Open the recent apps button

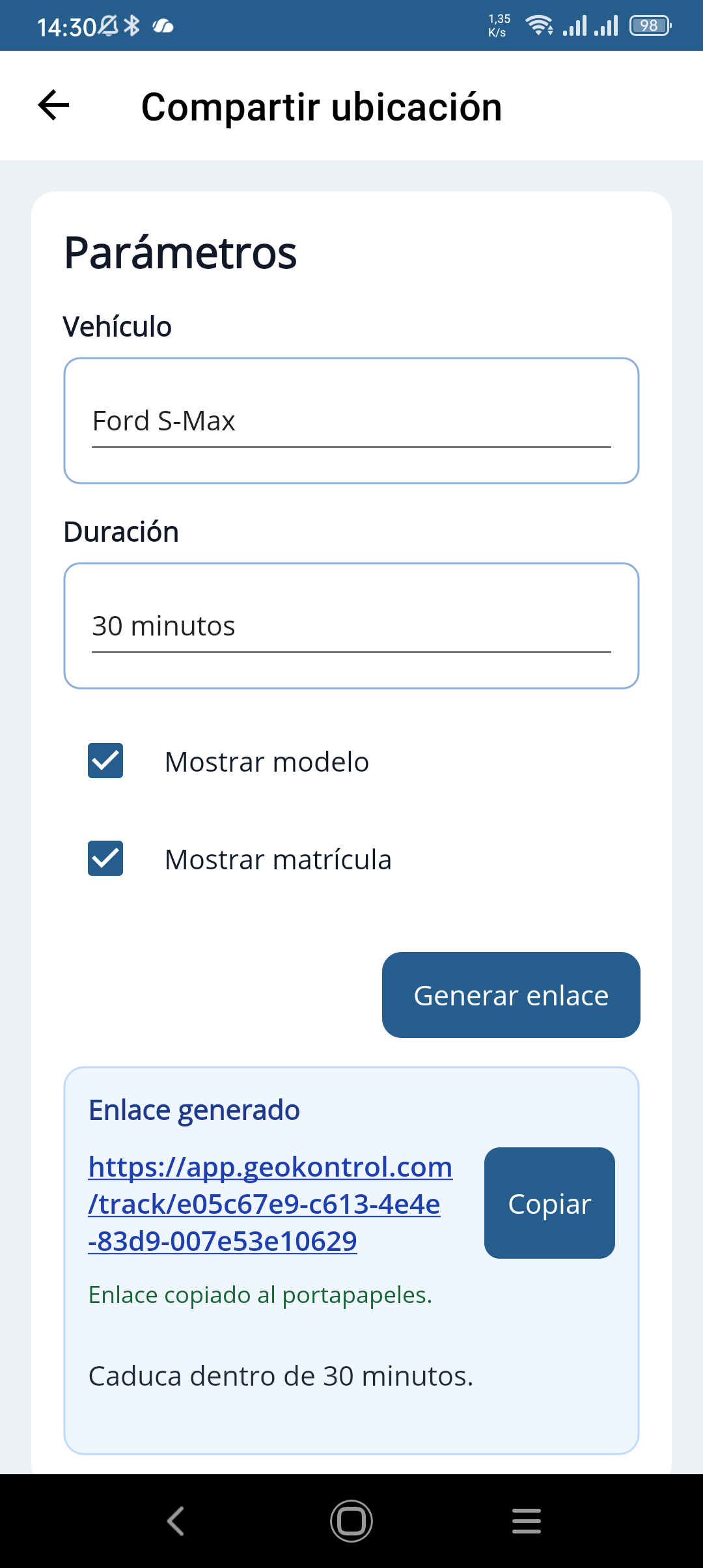click(526, 1521)
